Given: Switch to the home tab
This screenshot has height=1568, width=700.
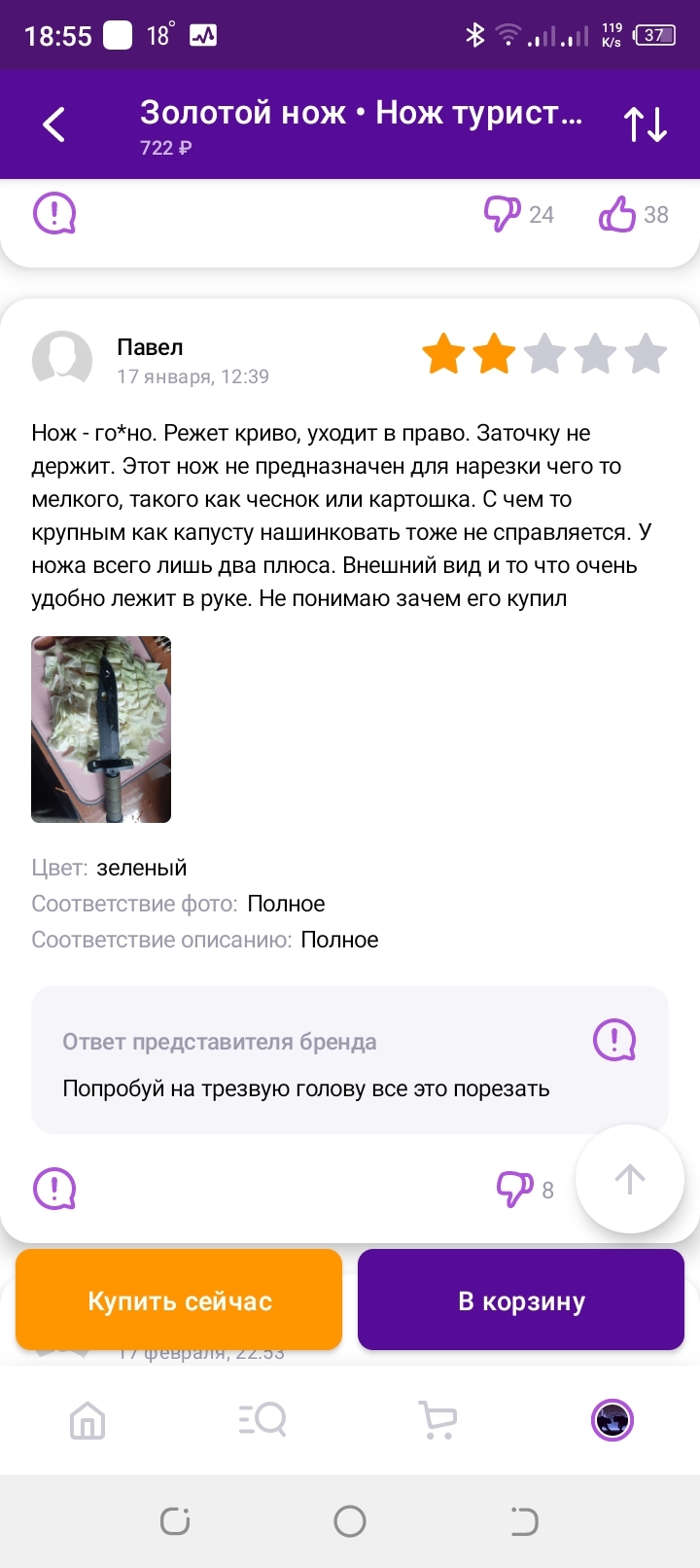Looking at the screenshot, I should coord(87,1420).
